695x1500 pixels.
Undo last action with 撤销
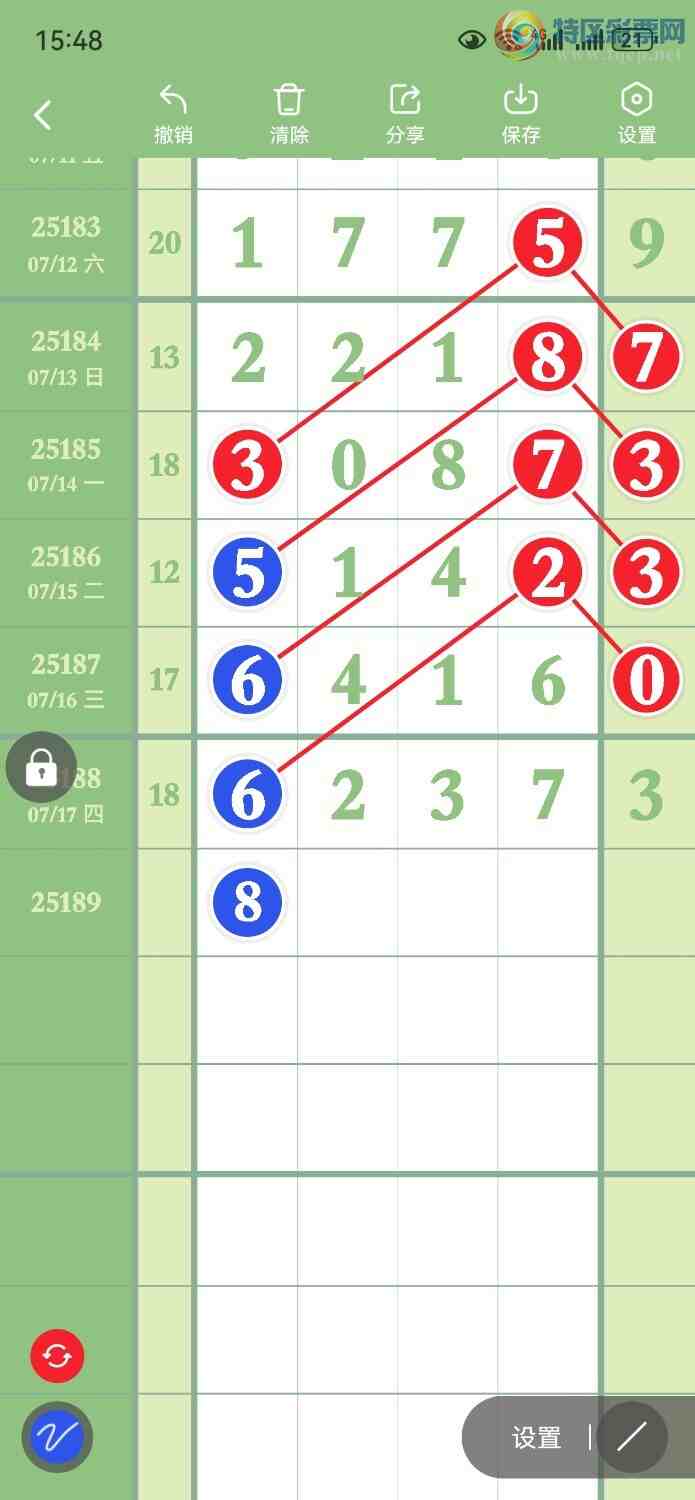click(x=173, y=115)
